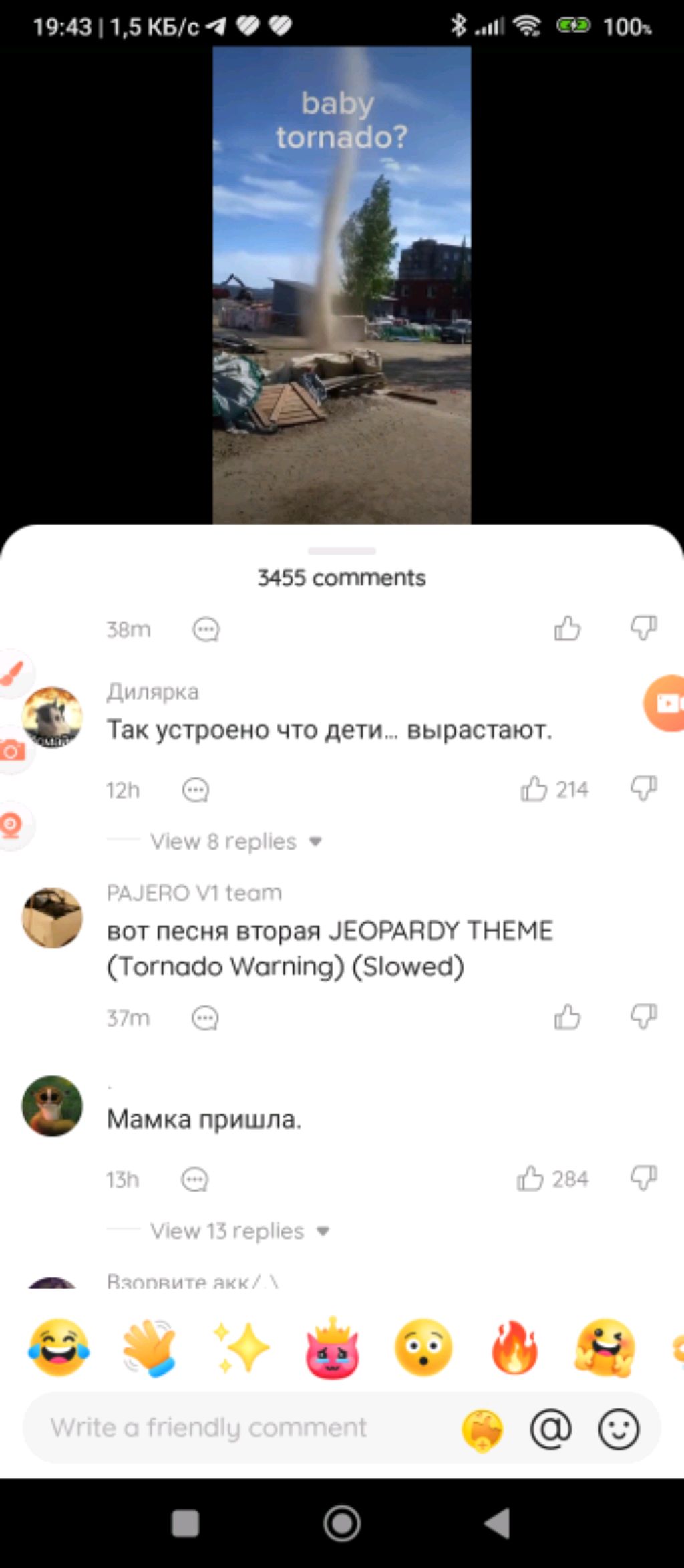Send the fire emoji reaction
Viewport: 684px width, 1568px height.
click(x=514, y=1347)
